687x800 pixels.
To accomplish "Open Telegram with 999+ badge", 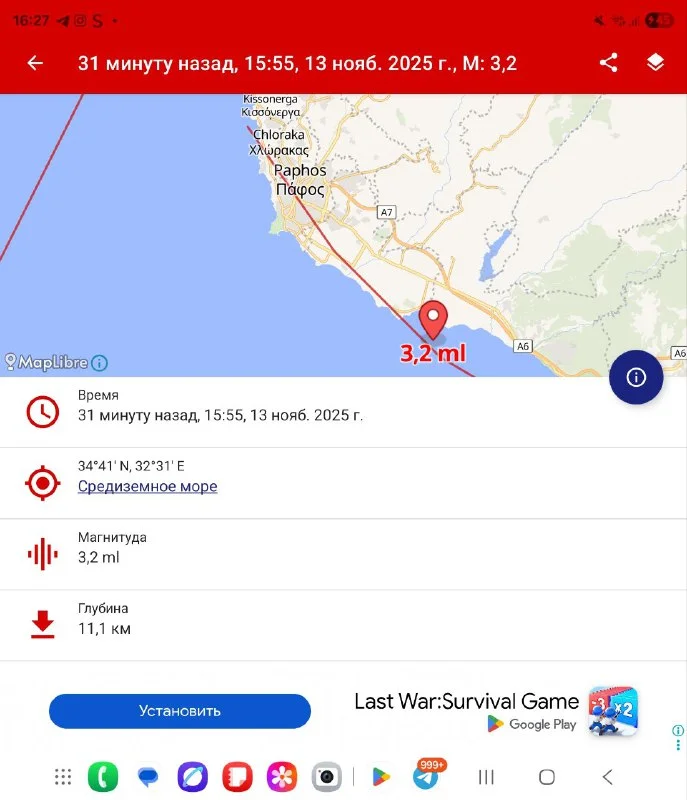I will [428, 776].
